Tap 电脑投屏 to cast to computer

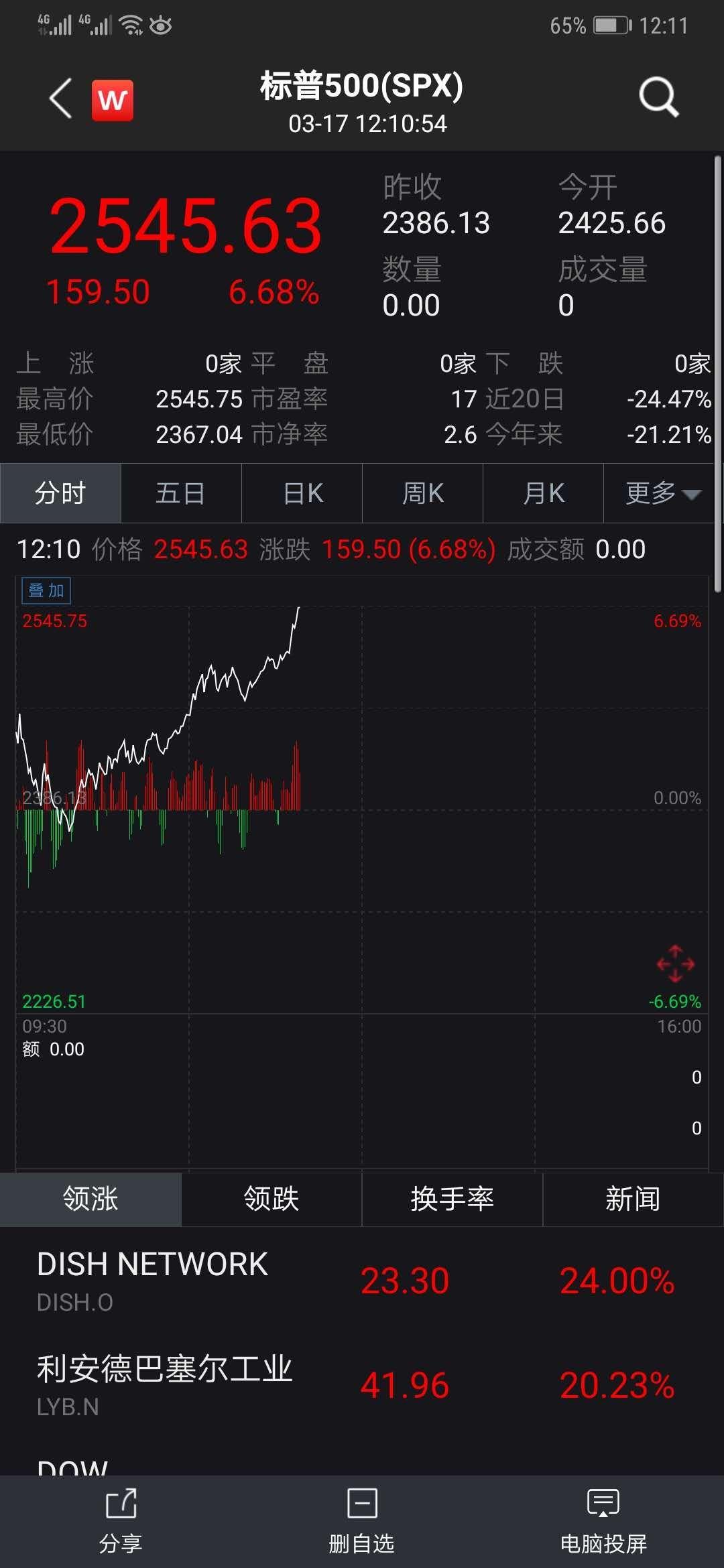[603, 1521]
